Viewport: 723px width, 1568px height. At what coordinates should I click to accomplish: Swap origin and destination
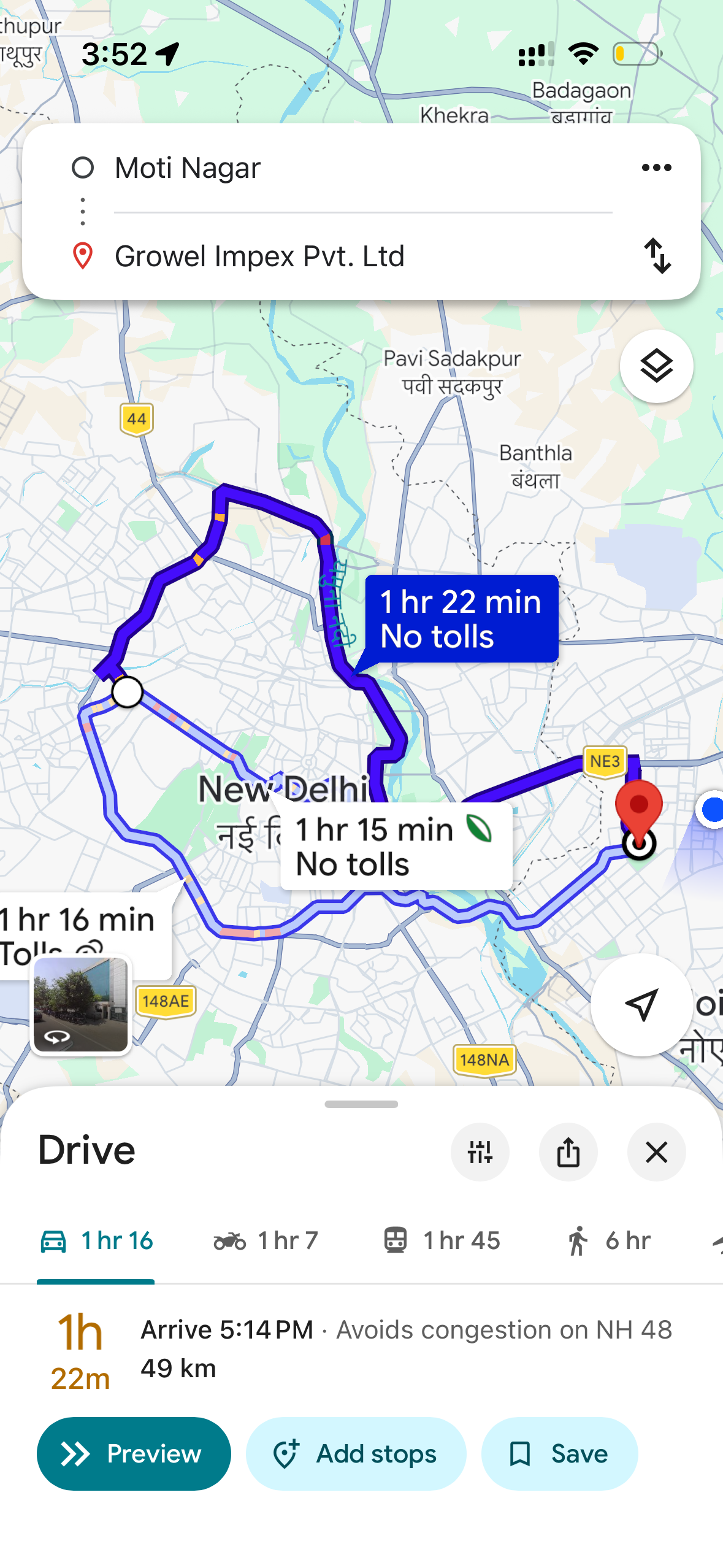tap(657, 256)
